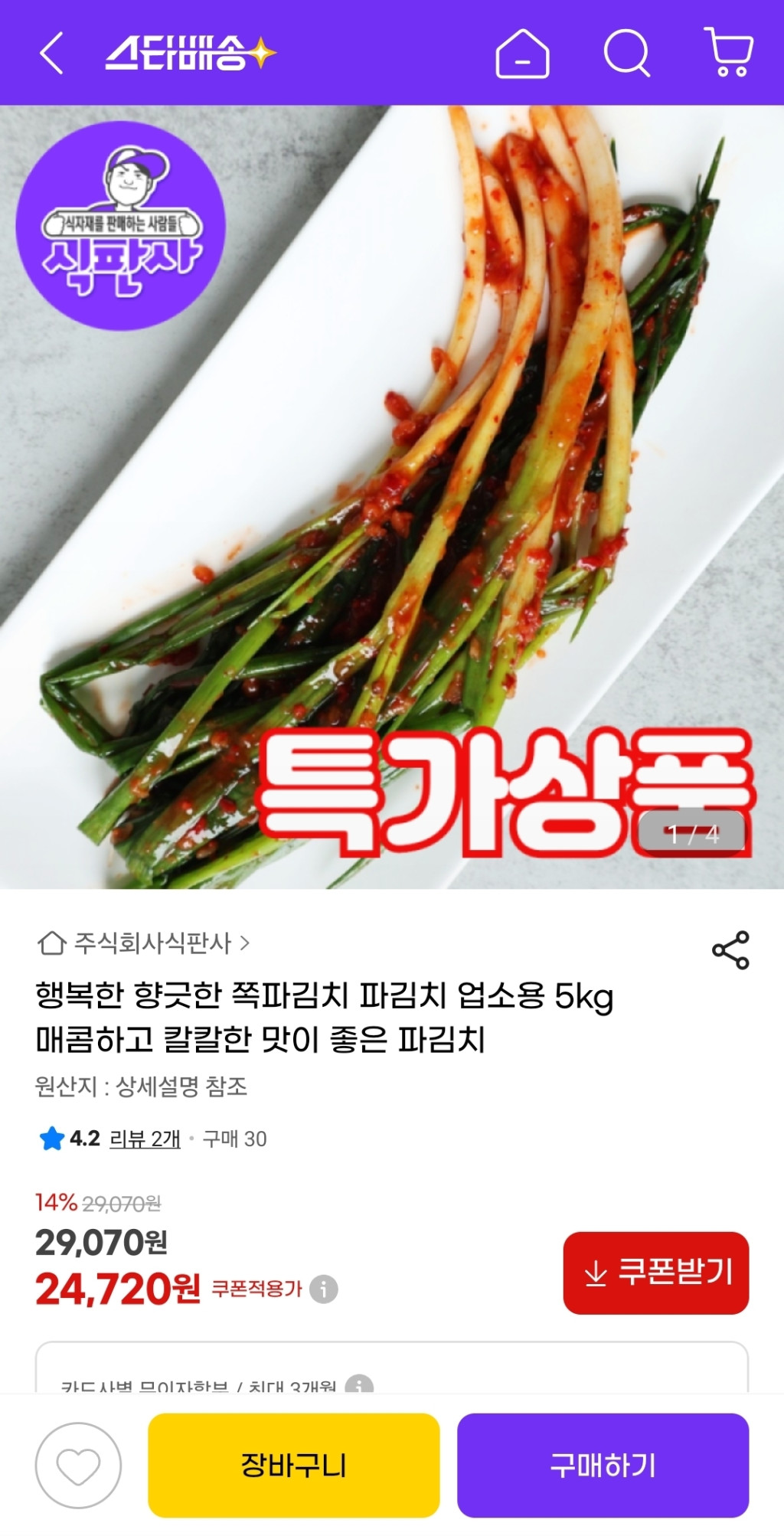Add to cart with 장바구니

293,1466
